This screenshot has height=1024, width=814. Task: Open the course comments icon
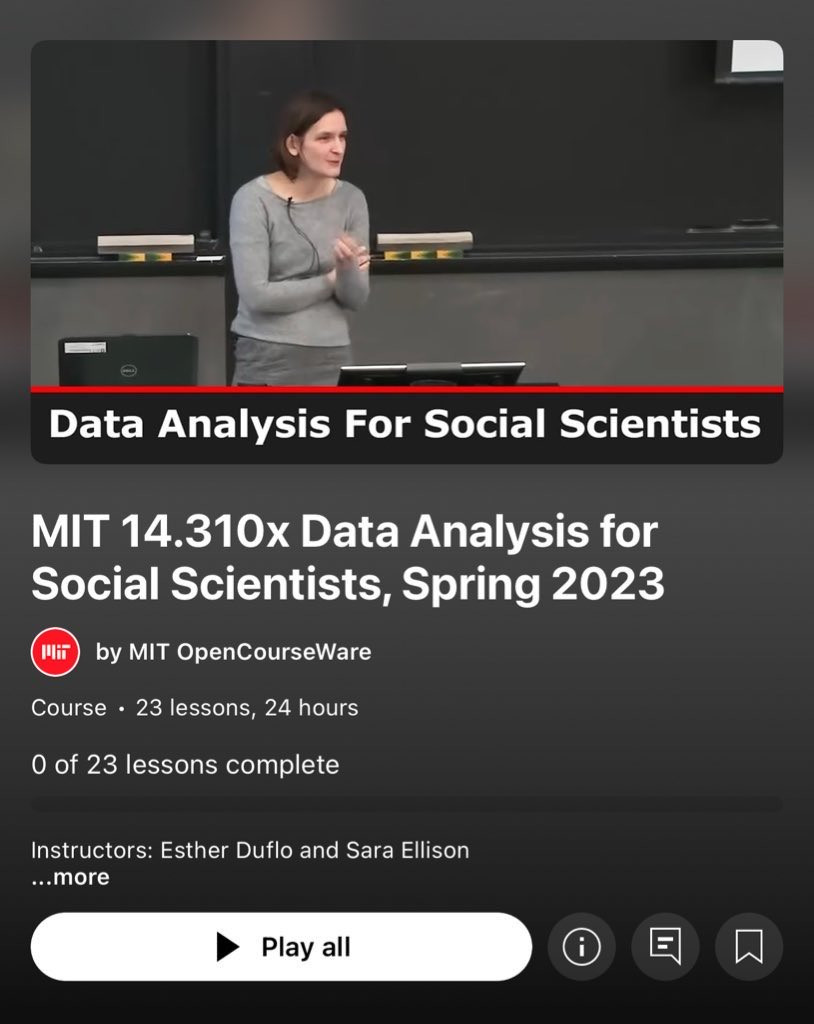click(x=665, y=946)
